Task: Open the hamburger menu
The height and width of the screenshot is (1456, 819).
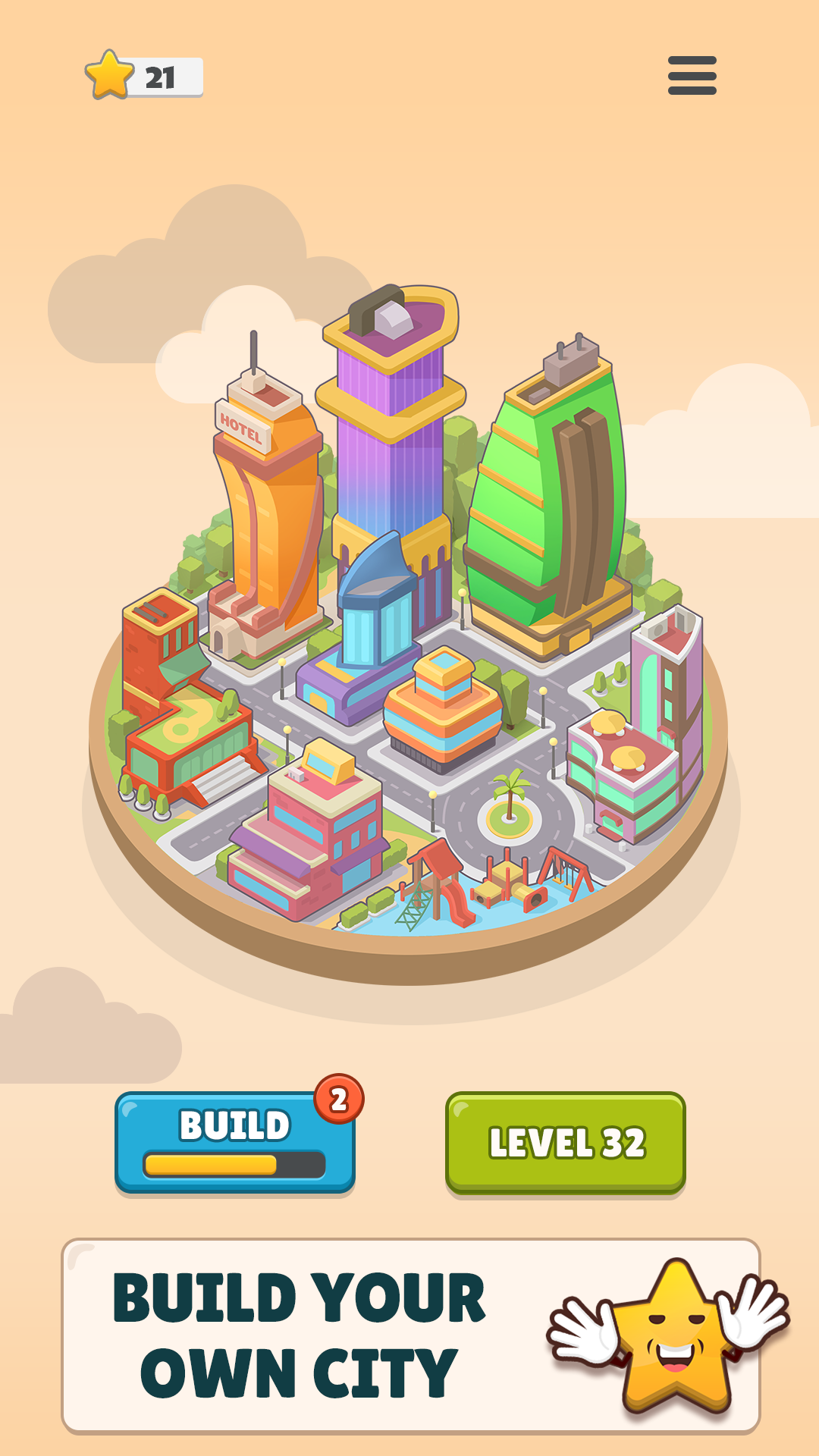Action: coord(692,75)
